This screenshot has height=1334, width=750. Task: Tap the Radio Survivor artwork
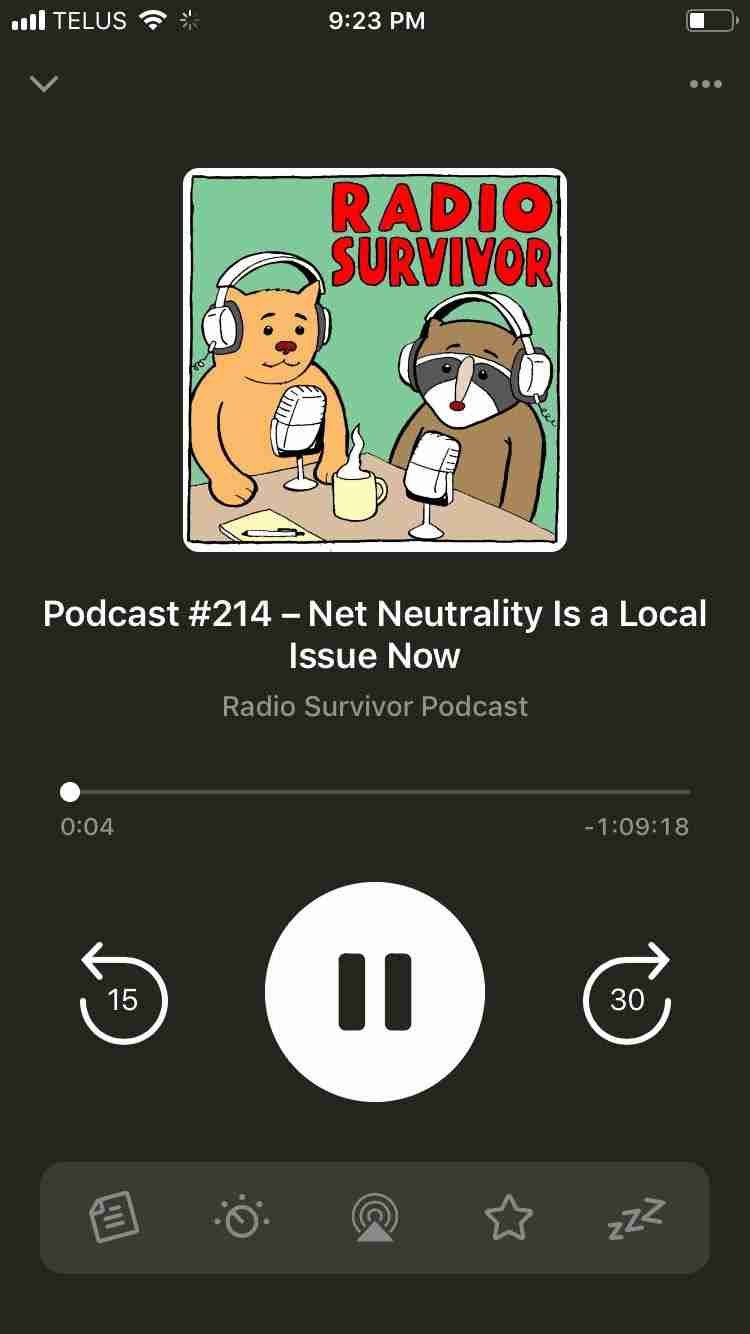375,360
